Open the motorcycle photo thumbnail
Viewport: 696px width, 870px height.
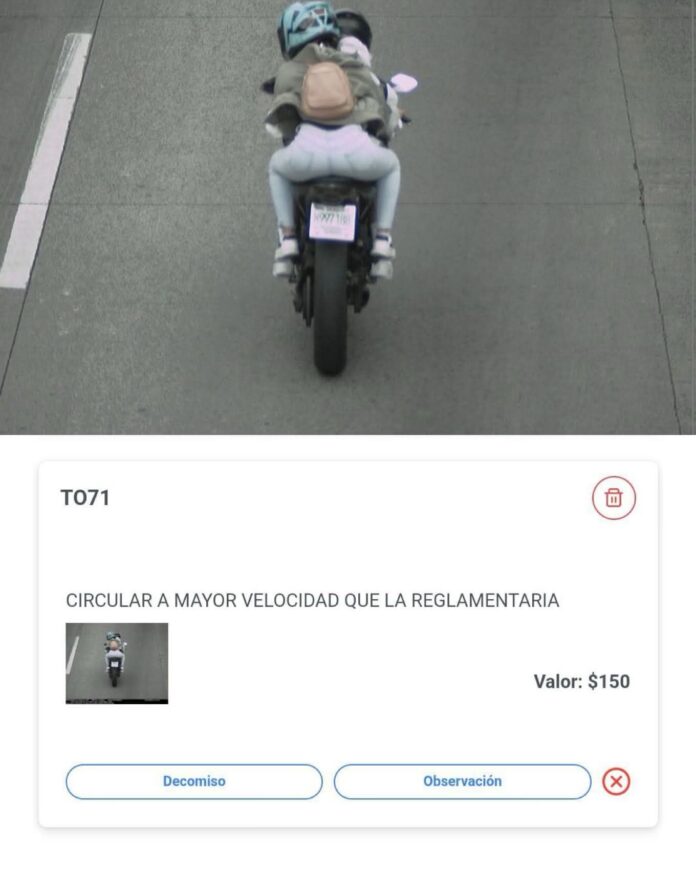click(117, 663)
